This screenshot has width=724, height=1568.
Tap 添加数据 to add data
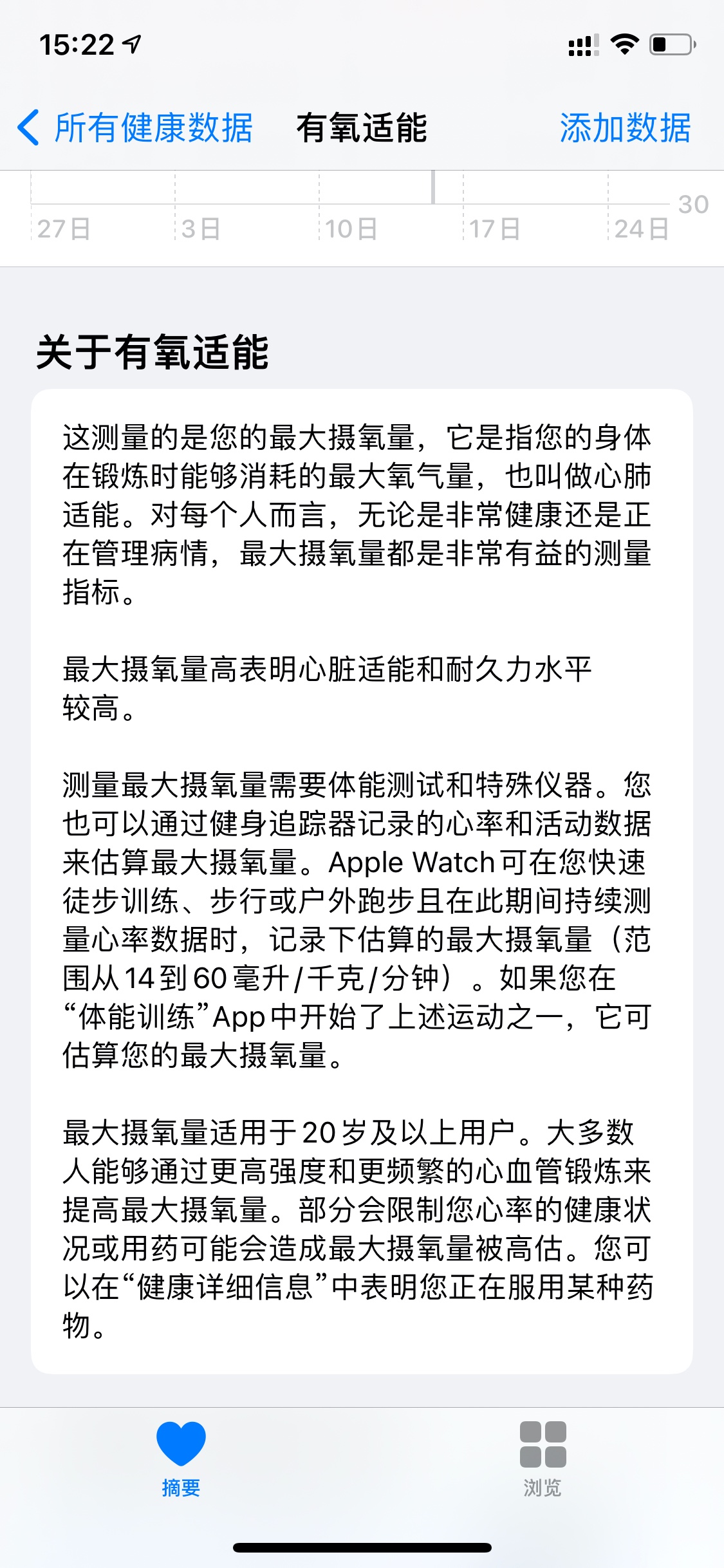click(624, 127)
